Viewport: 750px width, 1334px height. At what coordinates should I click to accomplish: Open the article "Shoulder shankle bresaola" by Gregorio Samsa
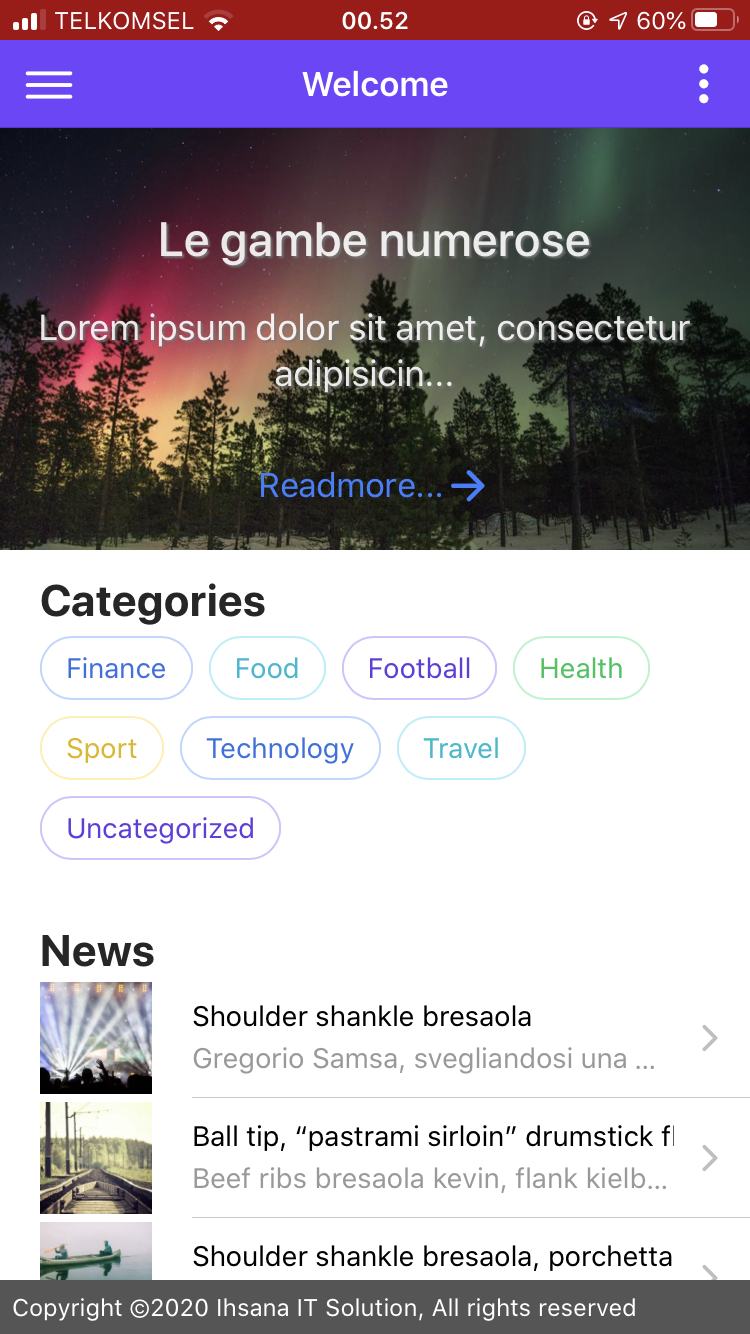point(420,1037)
